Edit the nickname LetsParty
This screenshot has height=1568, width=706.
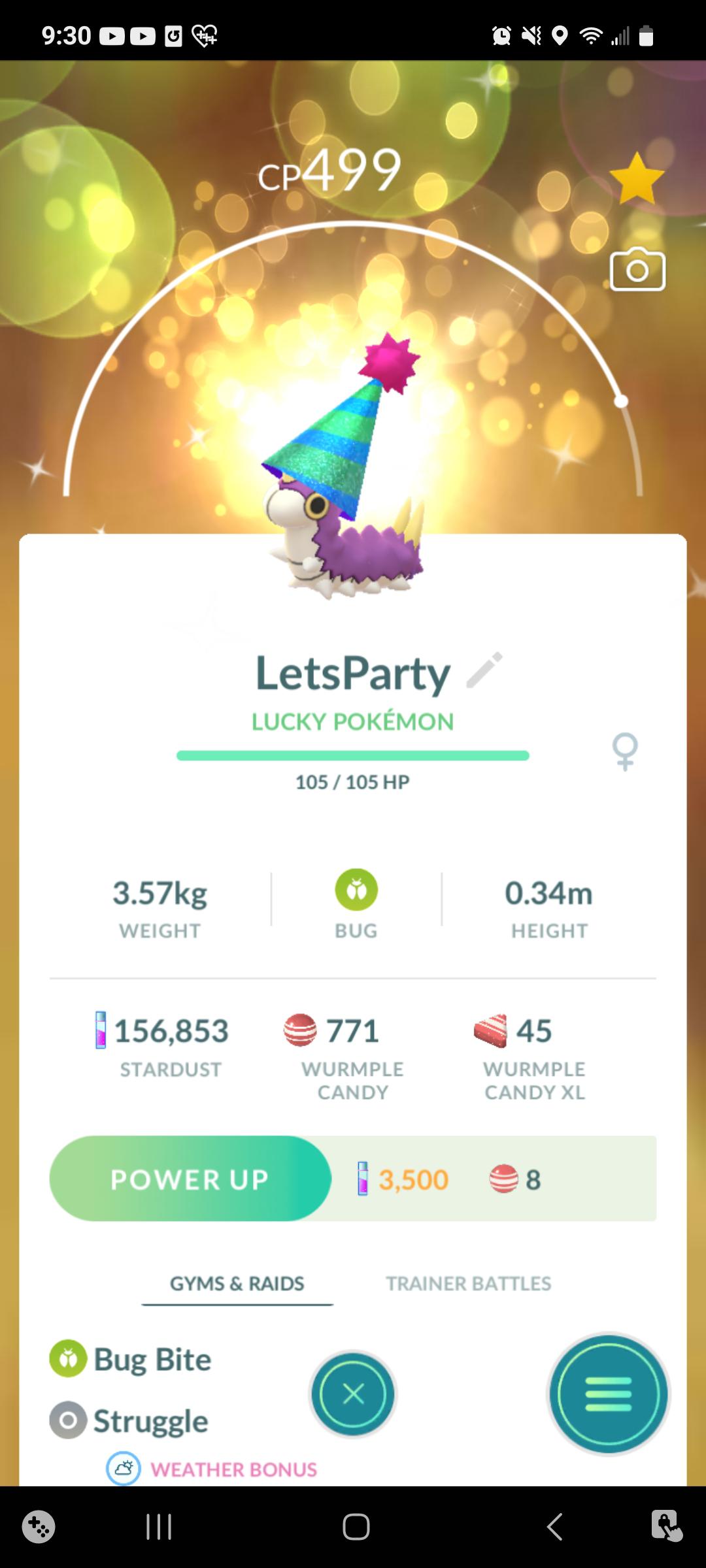pyautogui.click(x=484, y=670)
